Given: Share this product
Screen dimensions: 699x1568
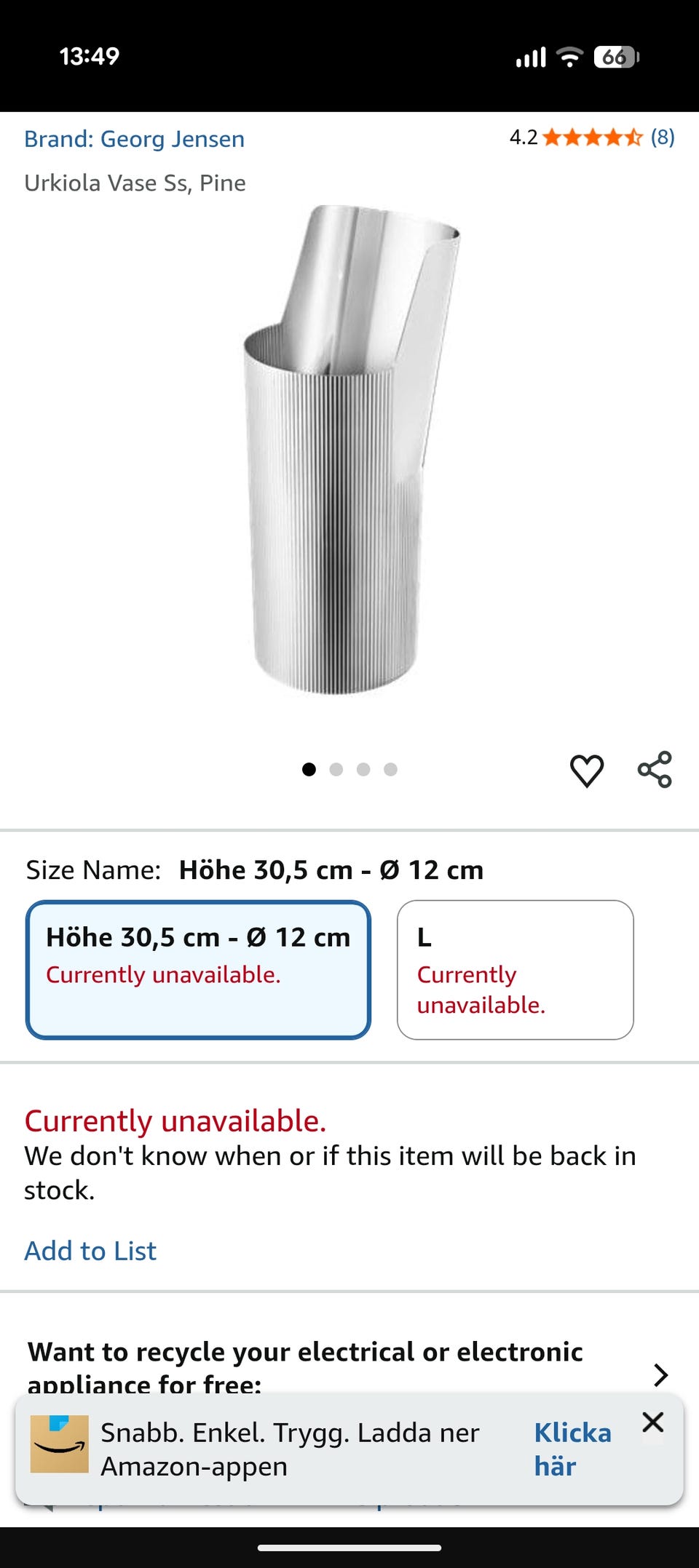Looking at the screenshot, I should 655,770.
